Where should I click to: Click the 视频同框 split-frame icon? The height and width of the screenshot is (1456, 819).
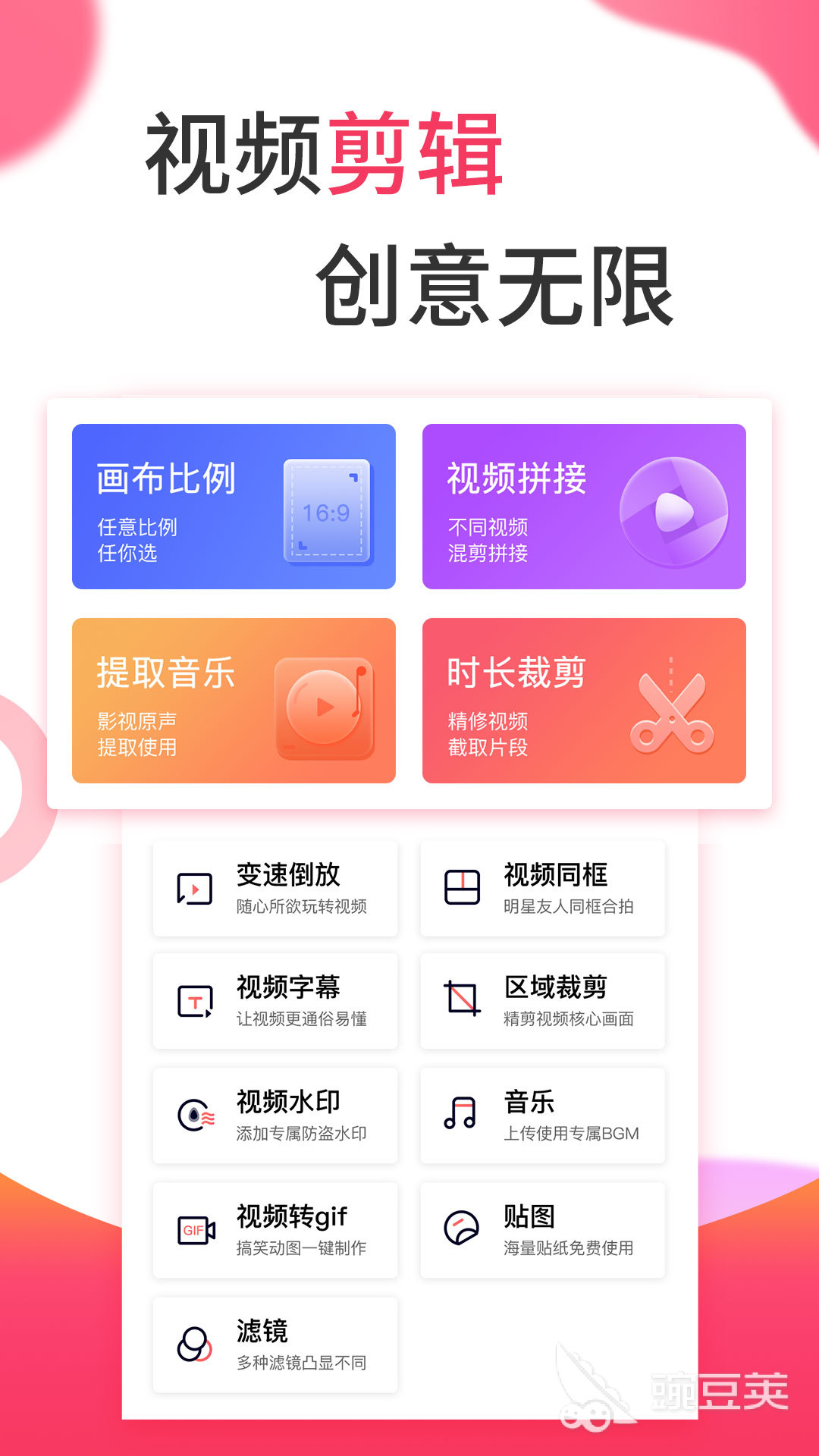463,886
